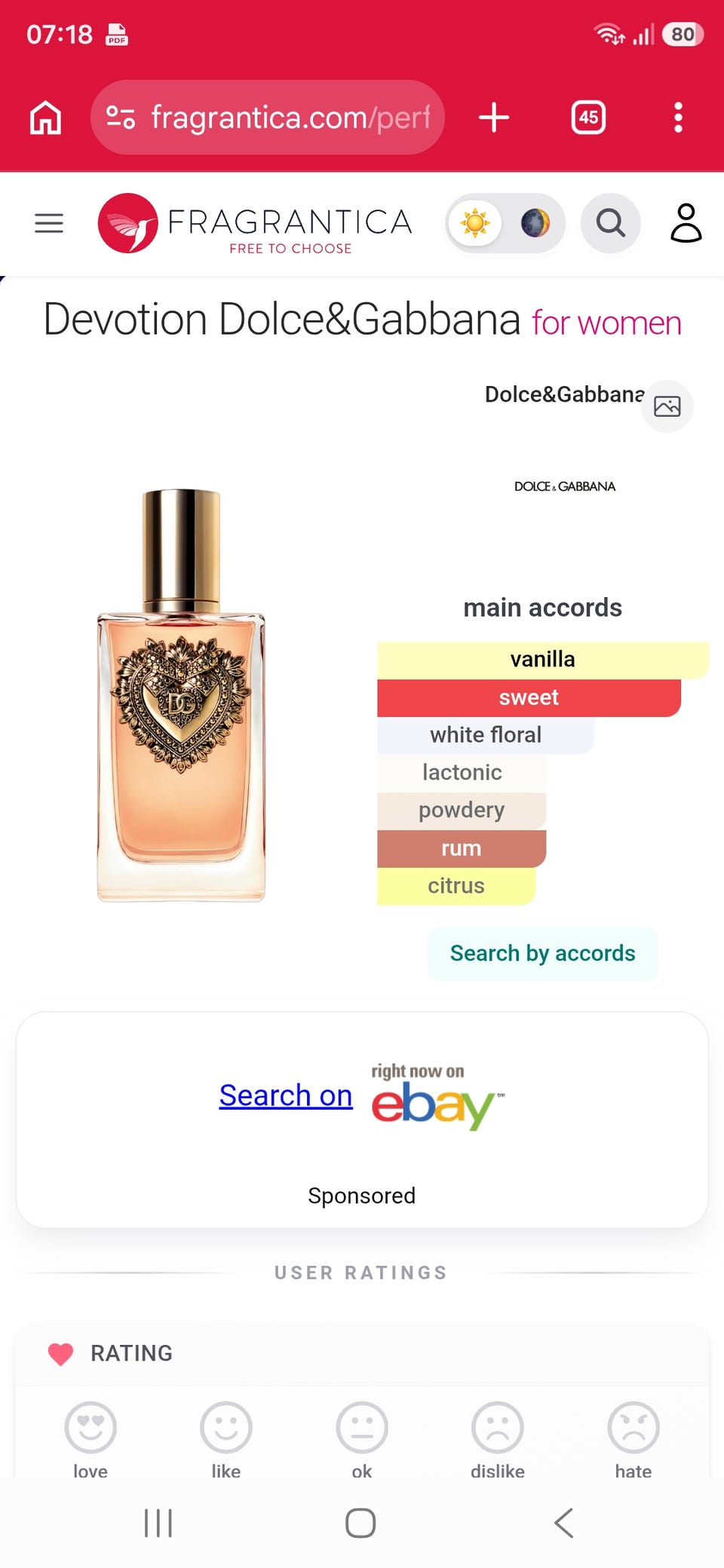The height and width of the screenshot is (1568, 724).
Task: Open the browser home page
Action: pos(45,118)
